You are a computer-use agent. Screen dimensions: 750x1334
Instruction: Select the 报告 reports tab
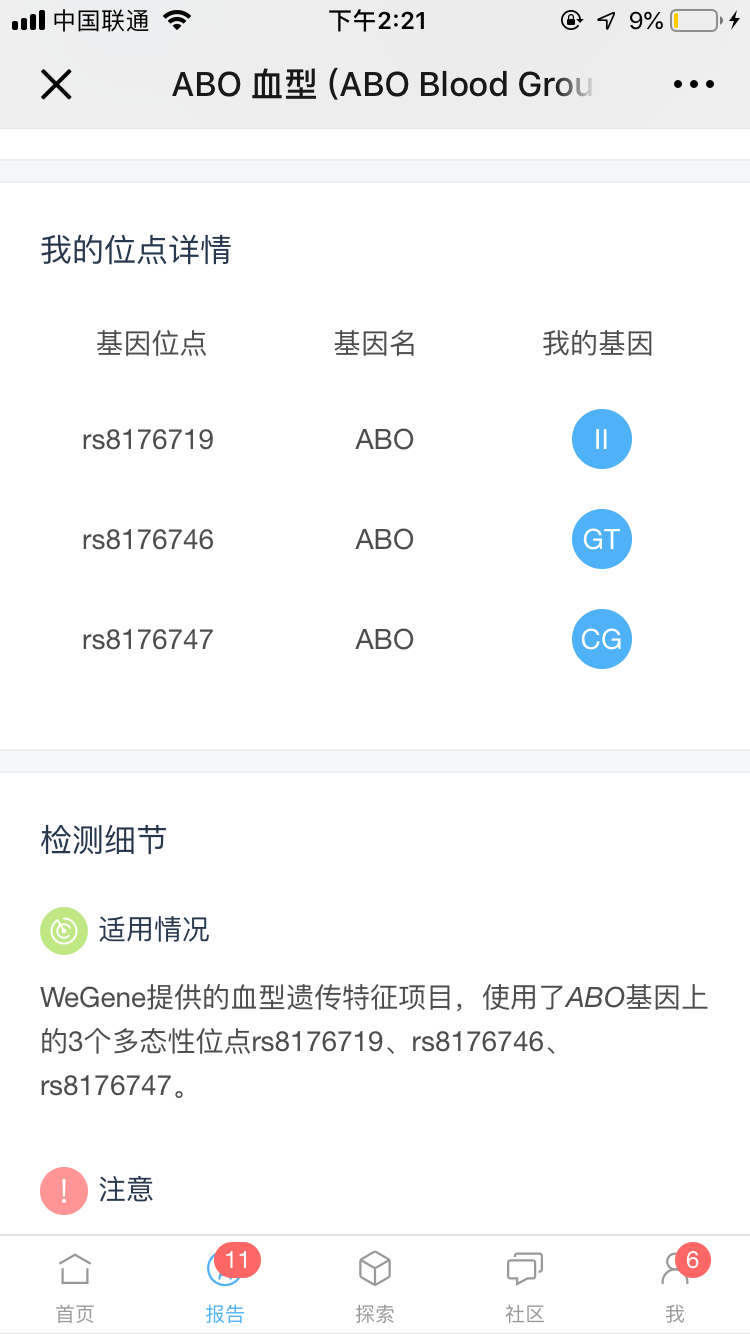225,1286
